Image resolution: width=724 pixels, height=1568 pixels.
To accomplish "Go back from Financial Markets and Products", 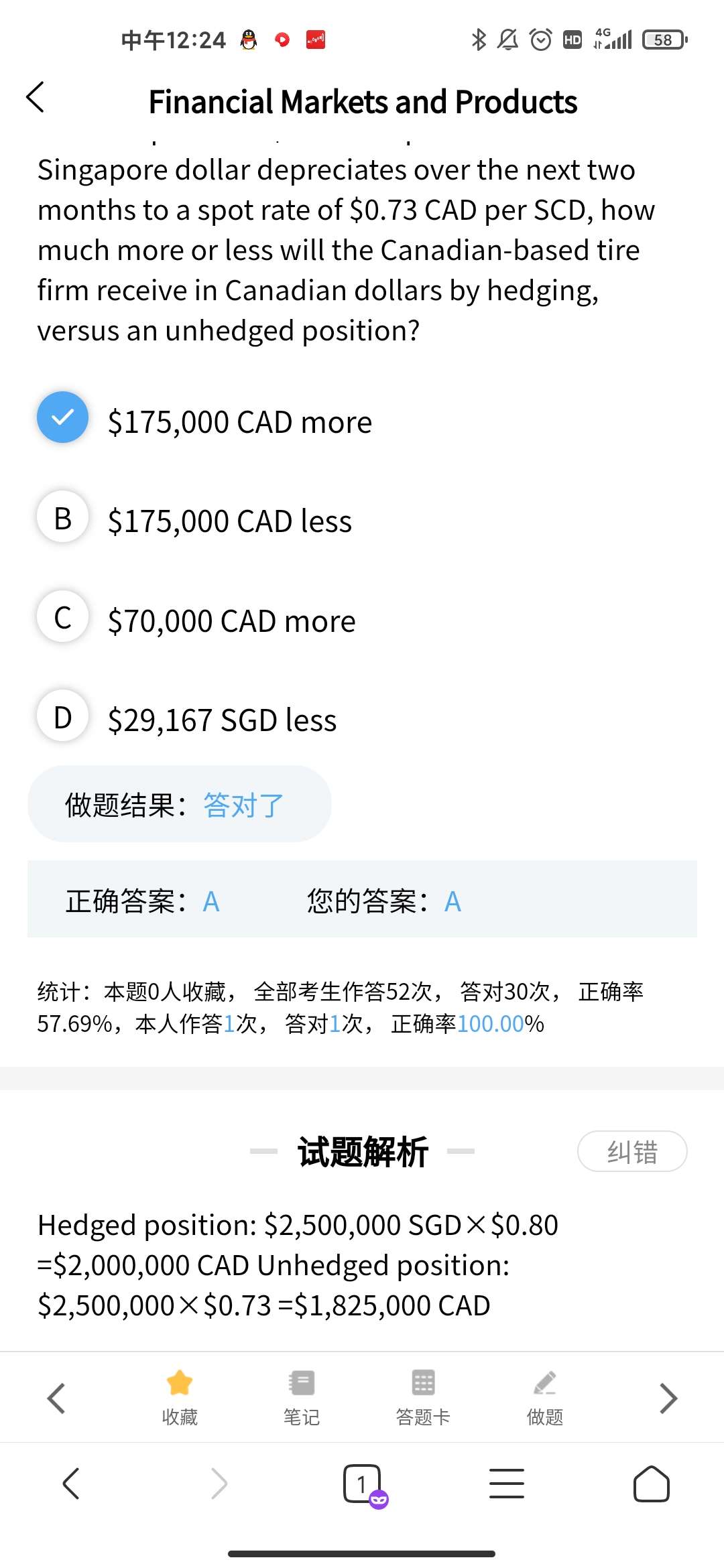I will click(36, 98).
